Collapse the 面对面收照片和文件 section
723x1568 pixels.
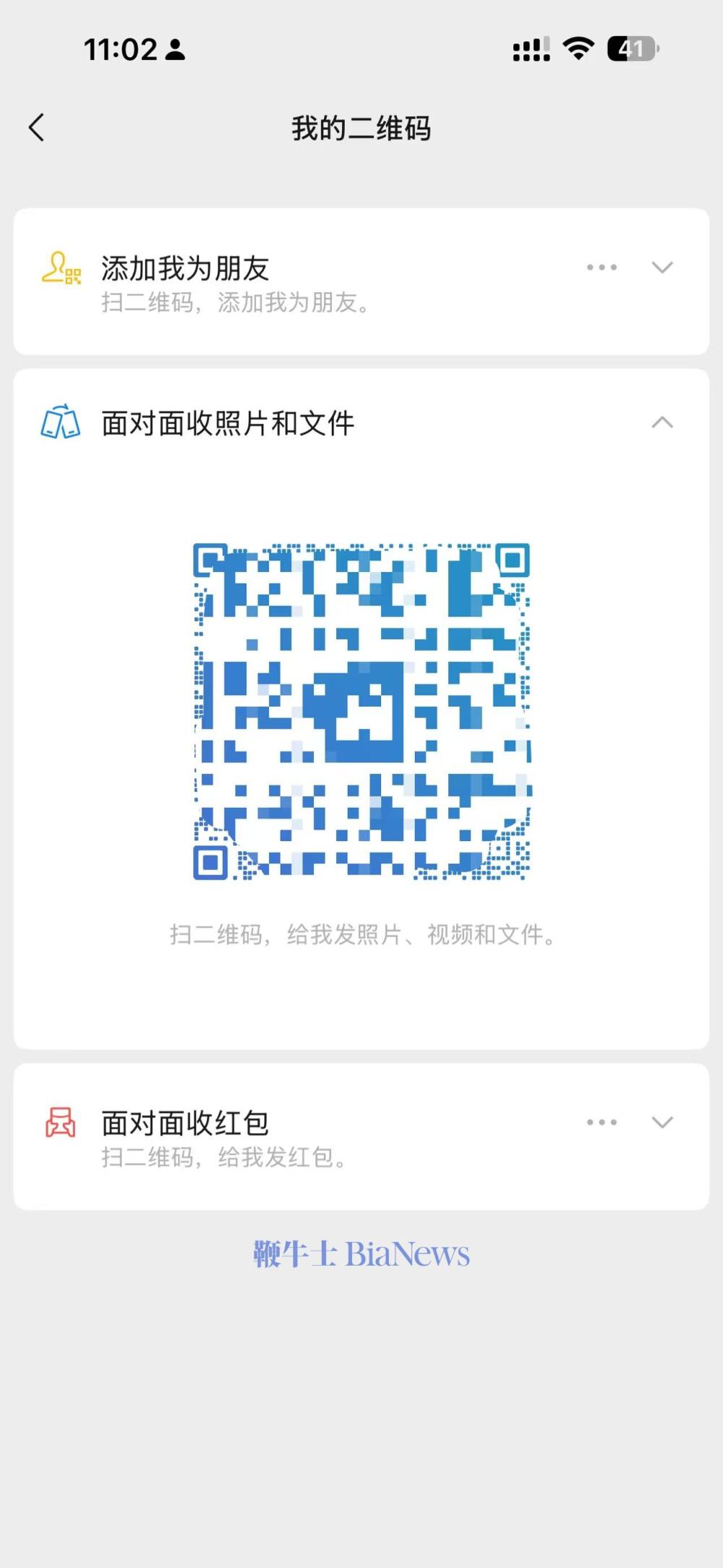[662, 423]
